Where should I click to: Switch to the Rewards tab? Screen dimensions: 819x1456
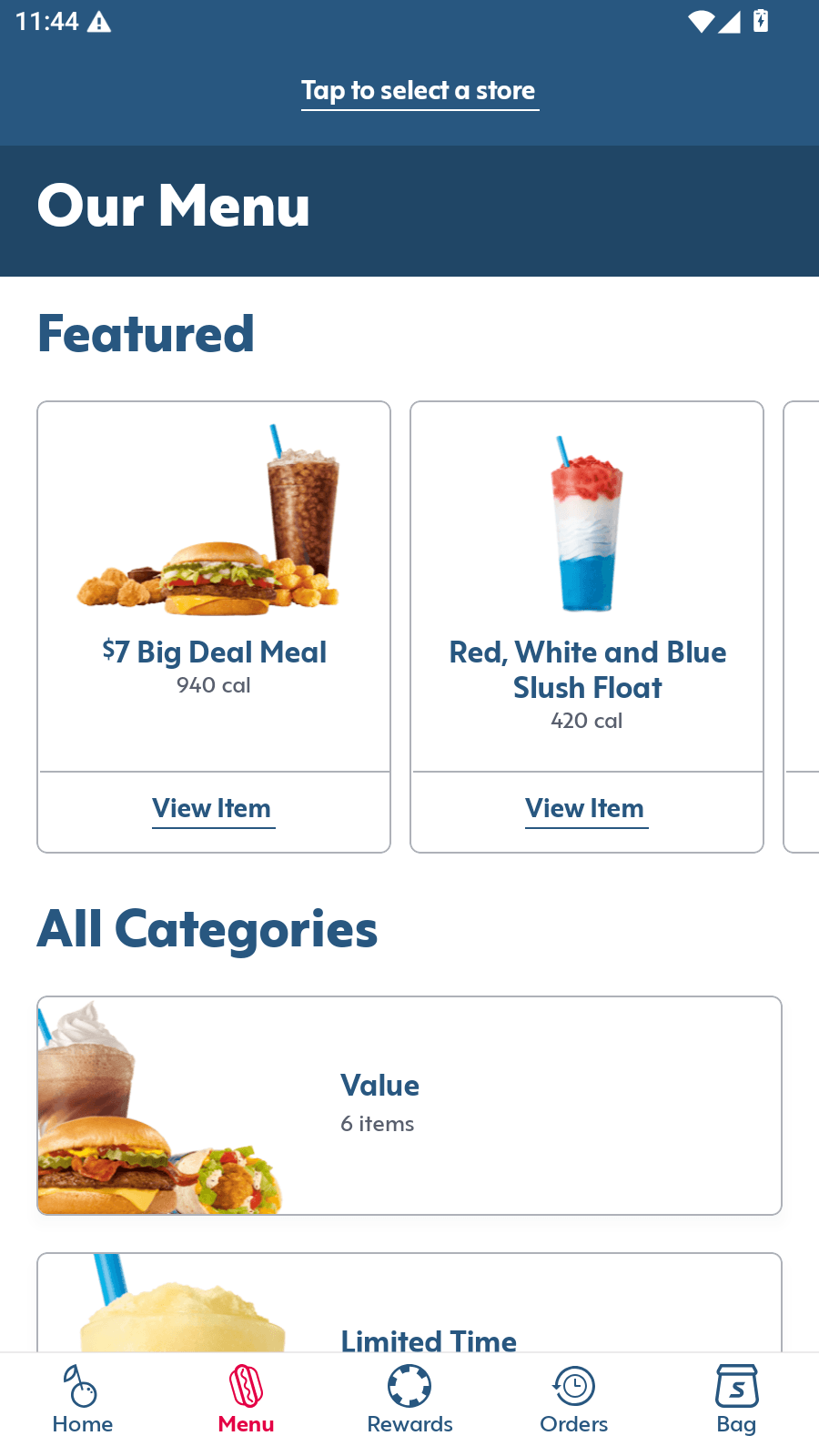coord(409,1401)
